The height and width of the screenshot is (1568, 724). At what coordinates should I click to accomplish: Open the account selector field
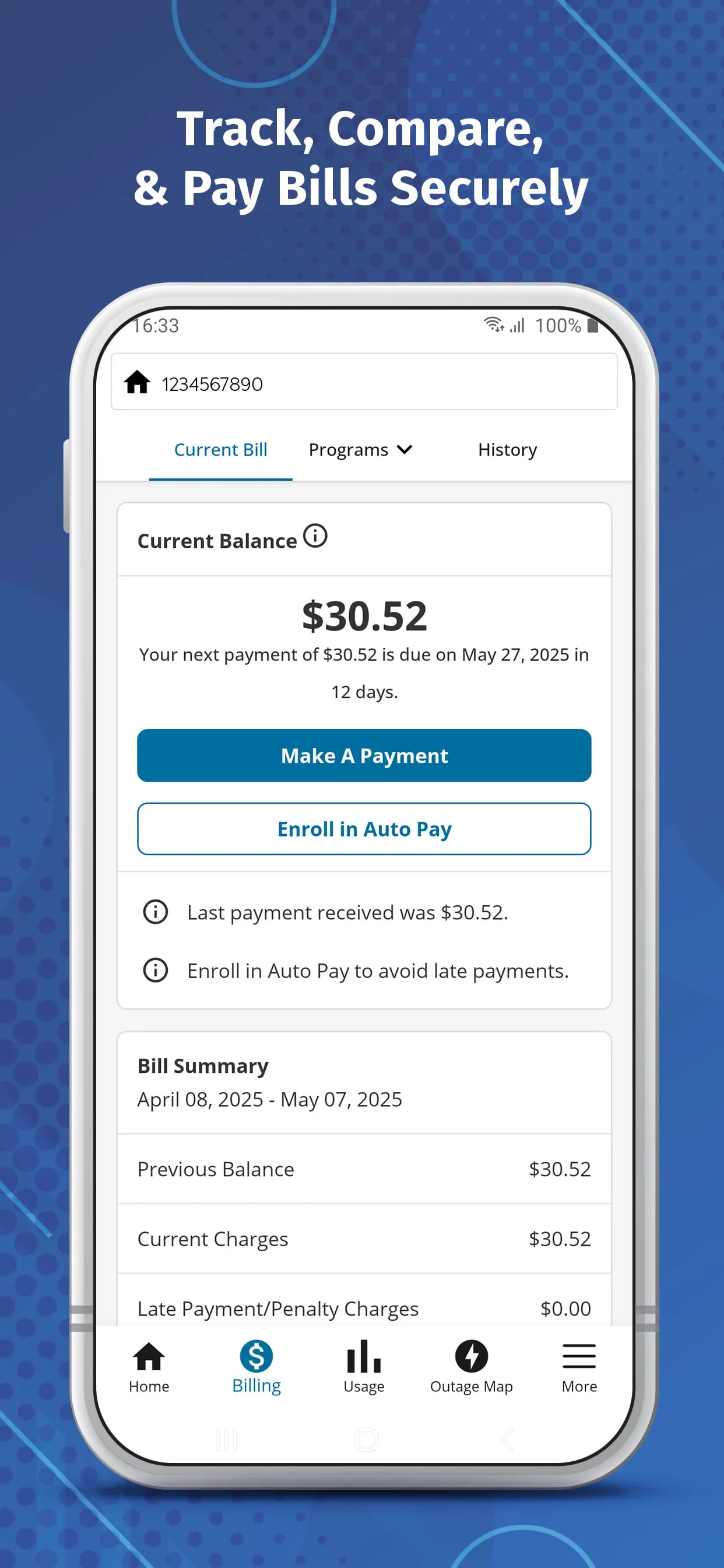click(363, 381)
